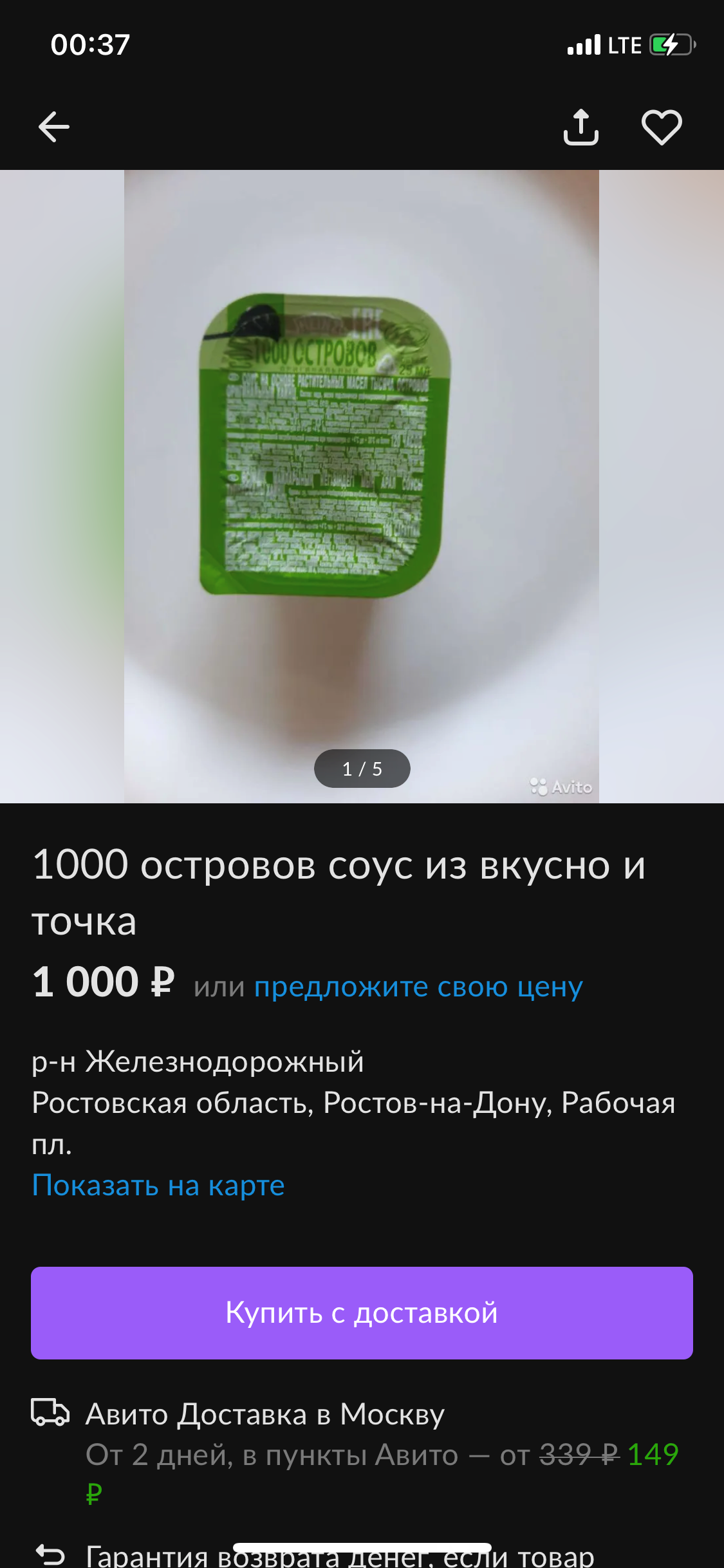Share this Avito listing
Image resolution: width=724 pixels, height=1568 pixels.
[580, 127]
